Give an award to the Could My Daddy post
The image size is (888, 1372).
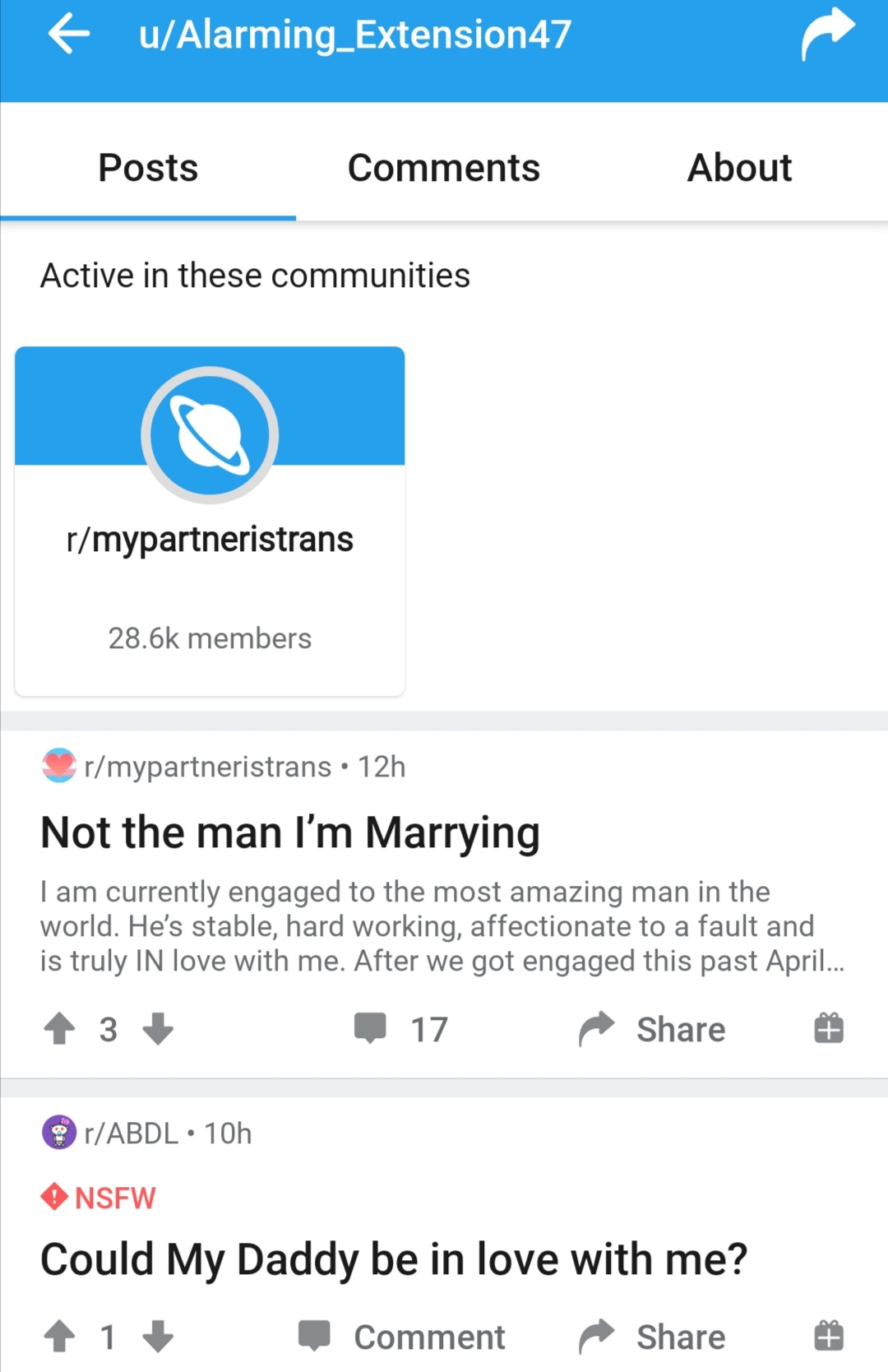829,1336
